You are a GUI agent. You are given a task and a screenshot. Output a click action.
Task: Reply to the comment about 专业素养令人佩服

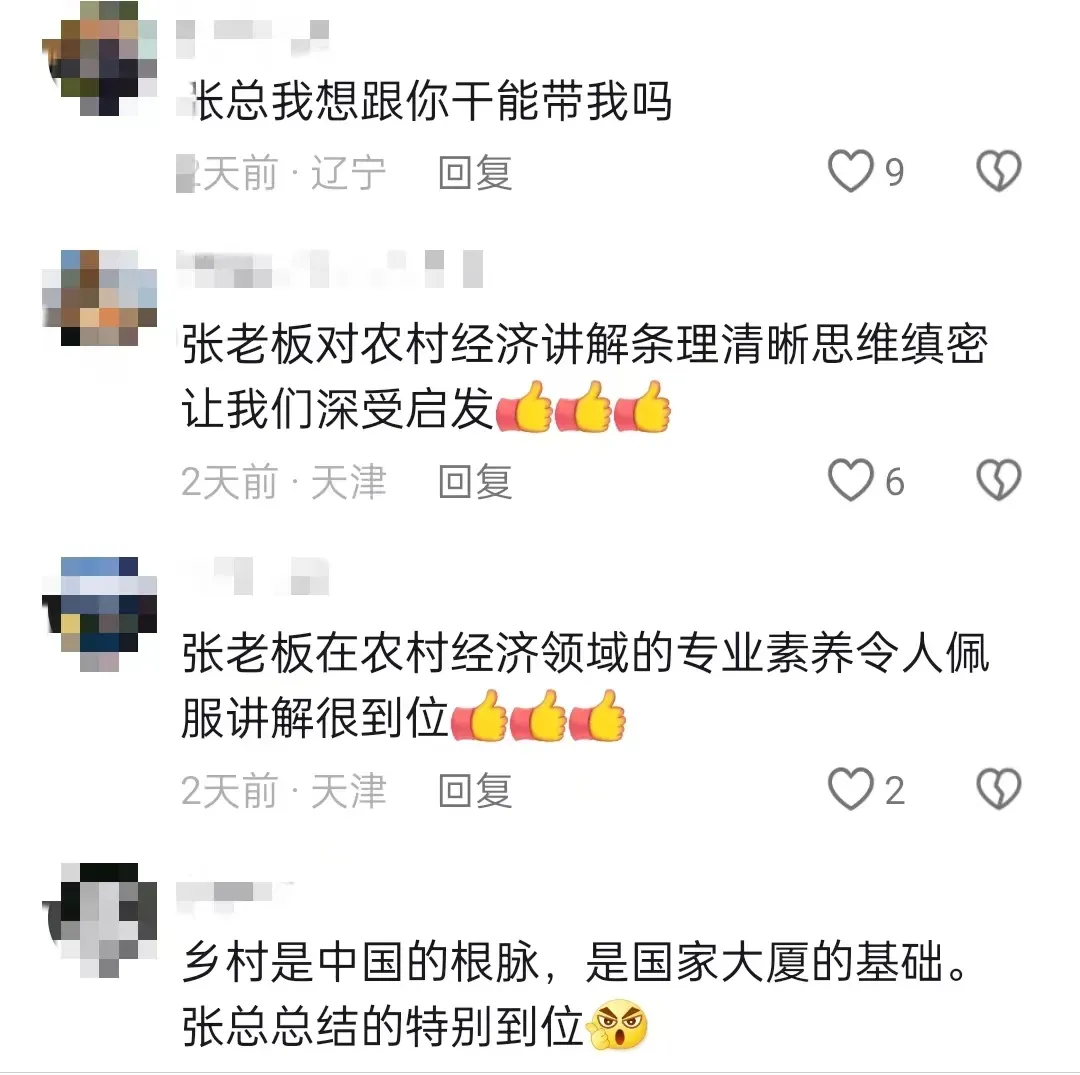pyautogui.click(x=475, y=791)
